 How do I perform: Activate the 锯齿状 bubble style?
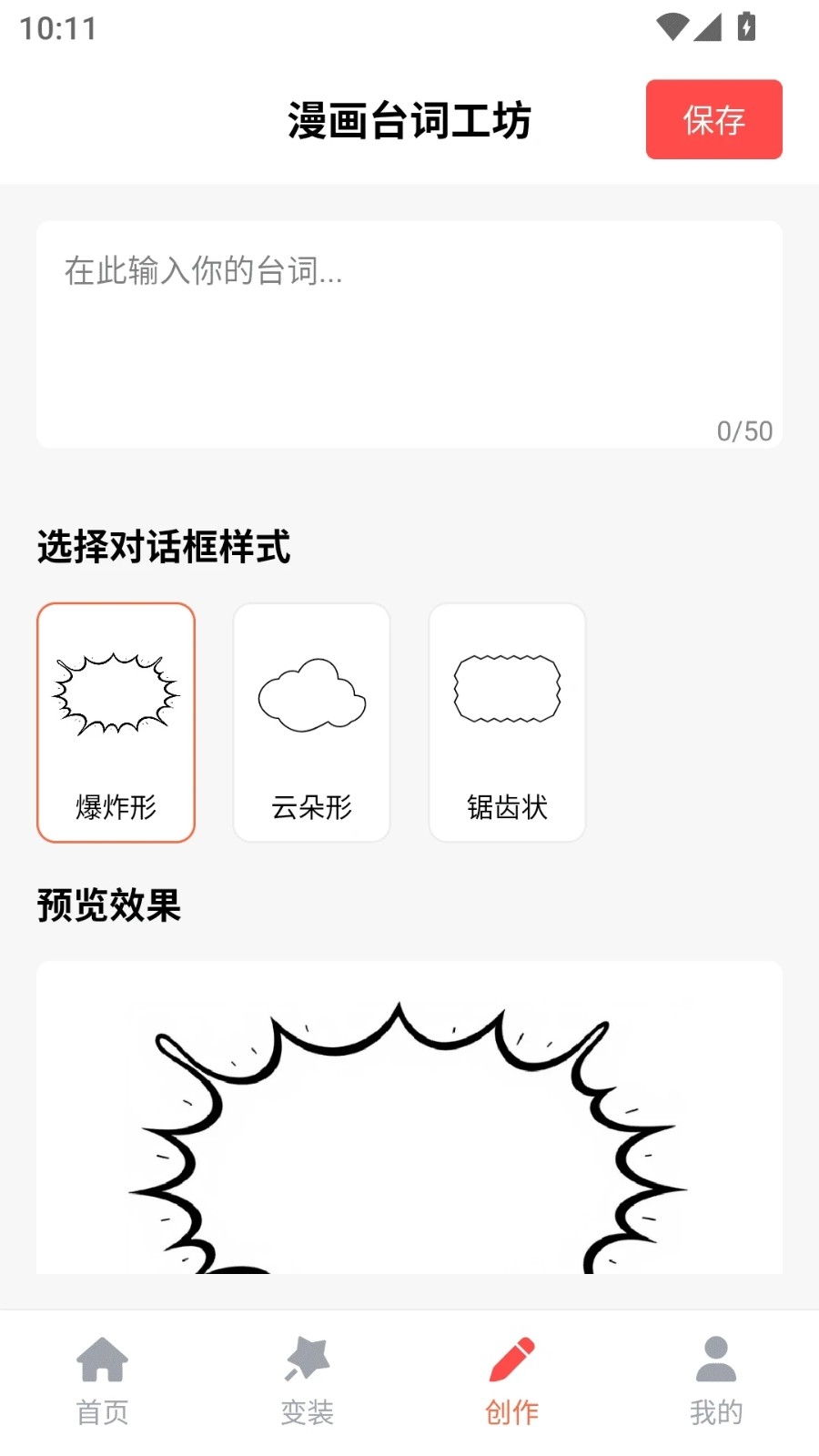pos(507,722)
